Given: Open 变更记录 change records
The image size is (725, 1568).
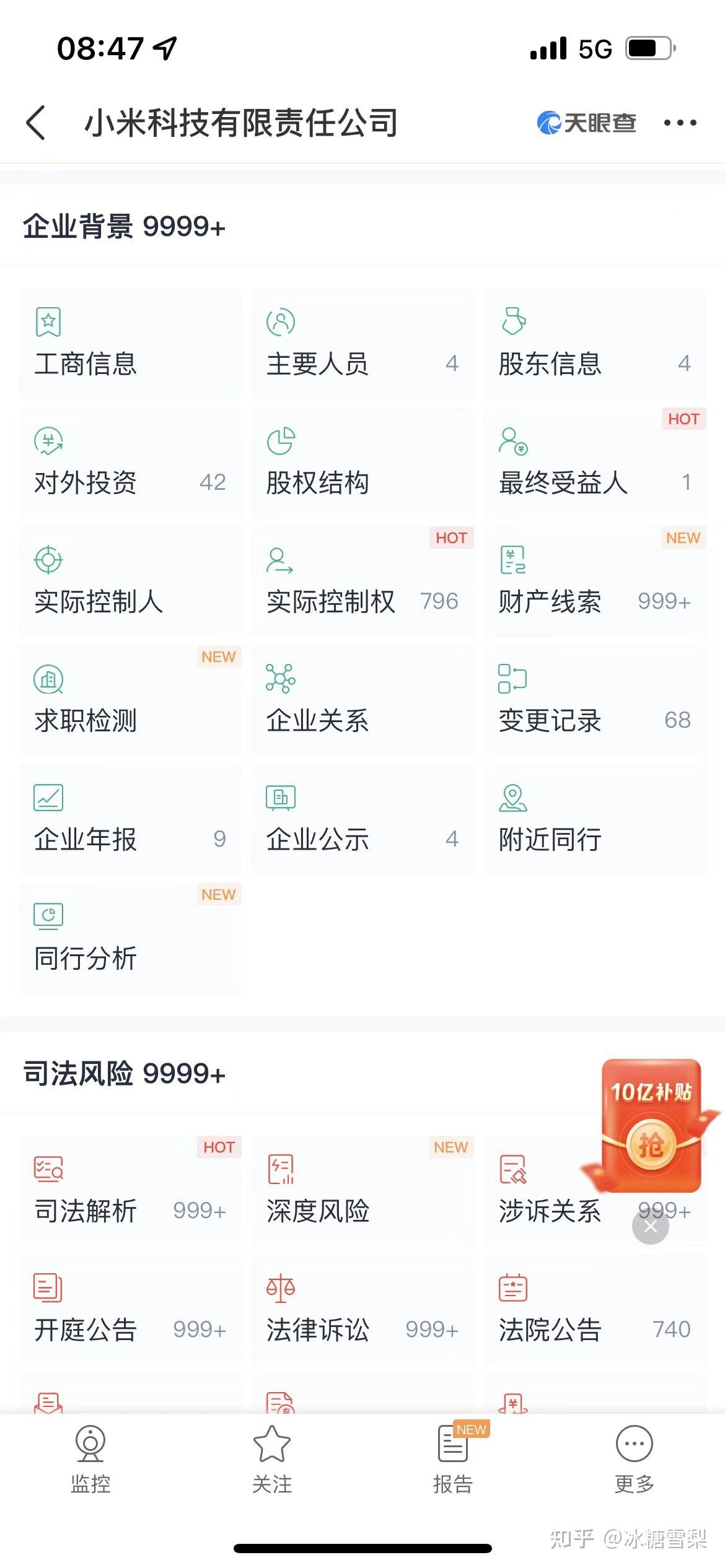Looking at the screenshot, I should (x=594, y=701).
